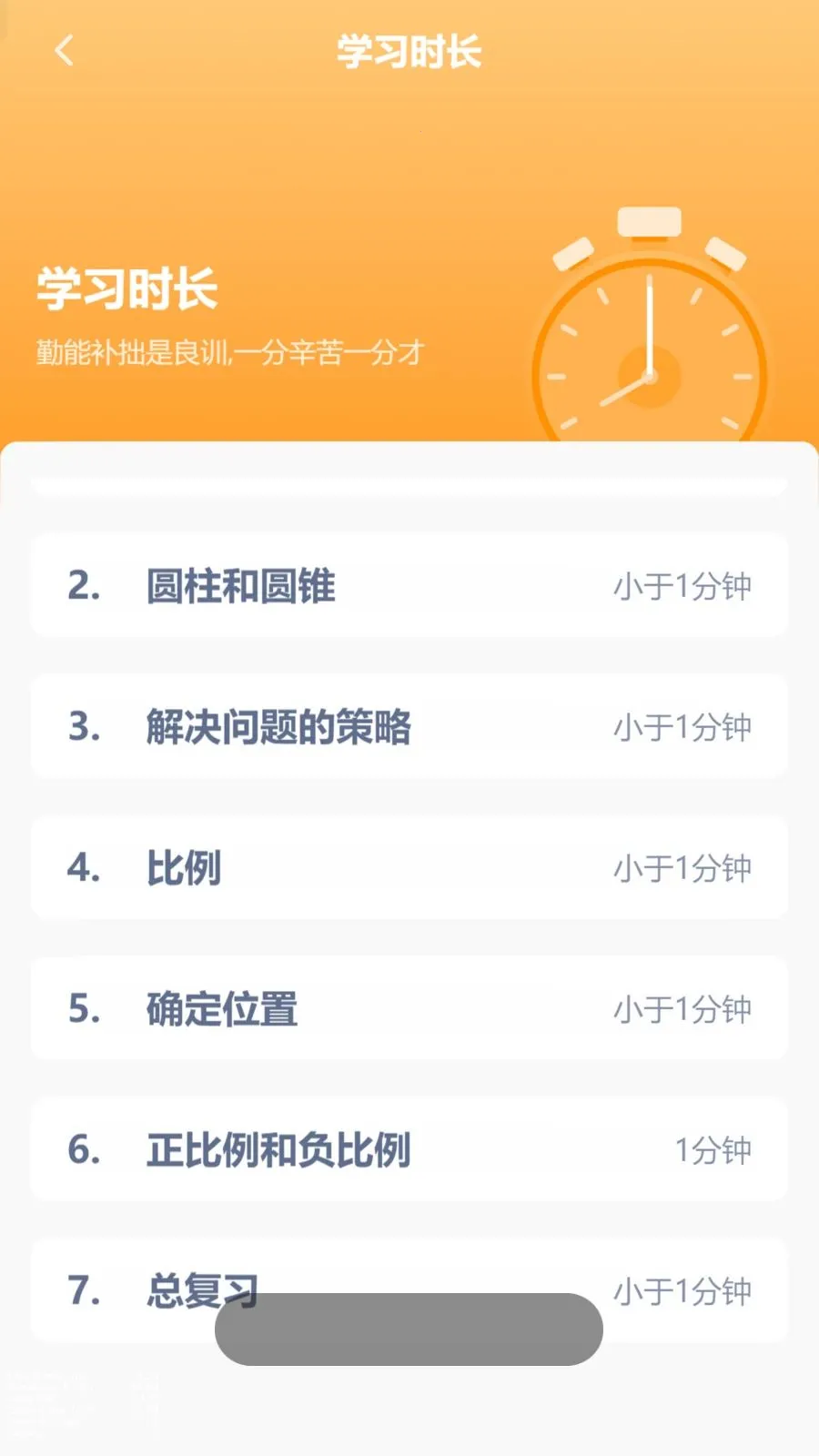The width and height of the screenshot is (819, 1456).
Task: Open the 确定位置 chapter row
Action: [x=409, y=1008]
